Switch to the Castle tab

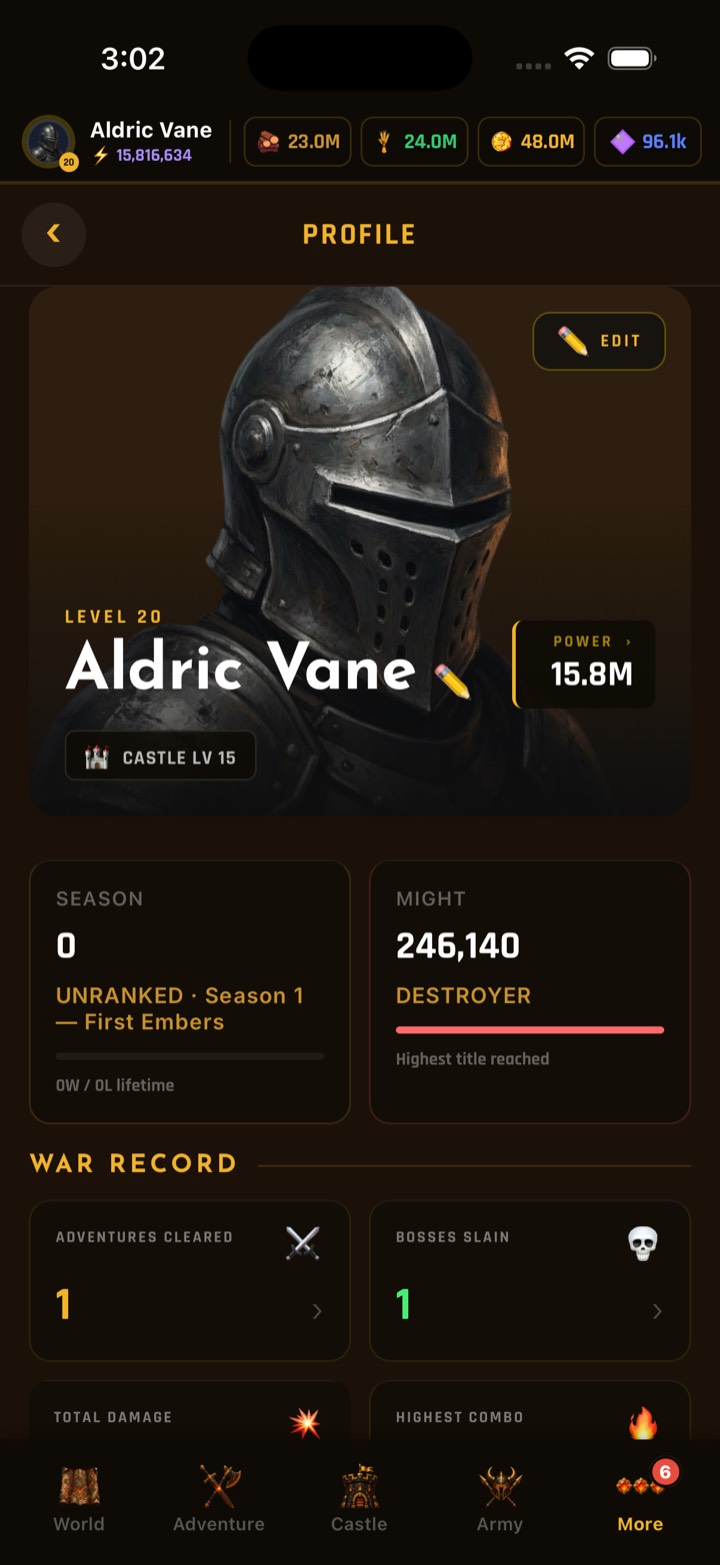click(x=359, y=1499)
